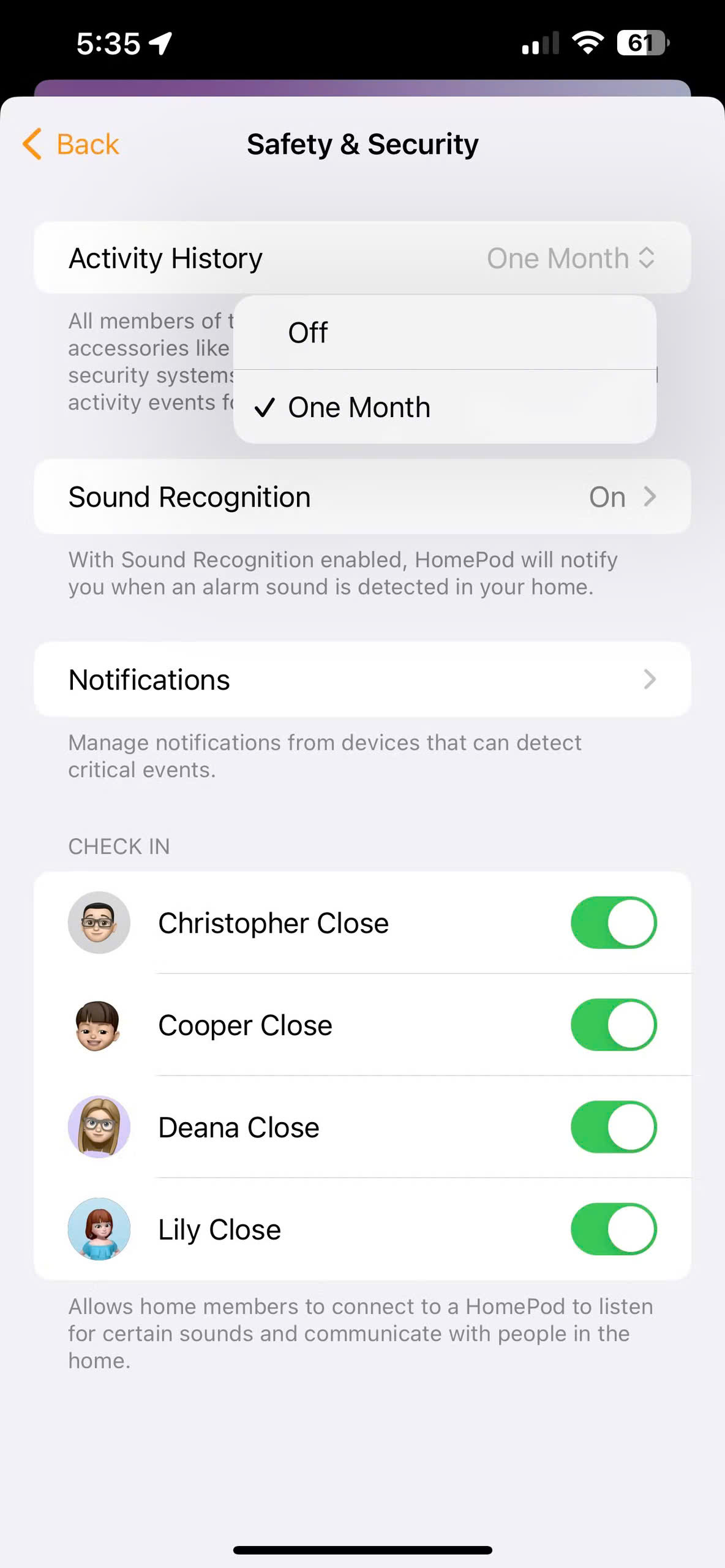
Task: Go back to the previous screen
Action: pos(71,145)
